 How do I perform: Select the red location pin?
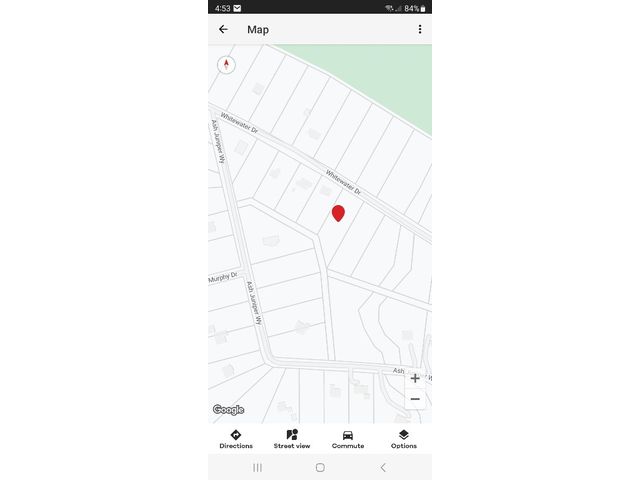pyautogui.click(x=338, y=213)
